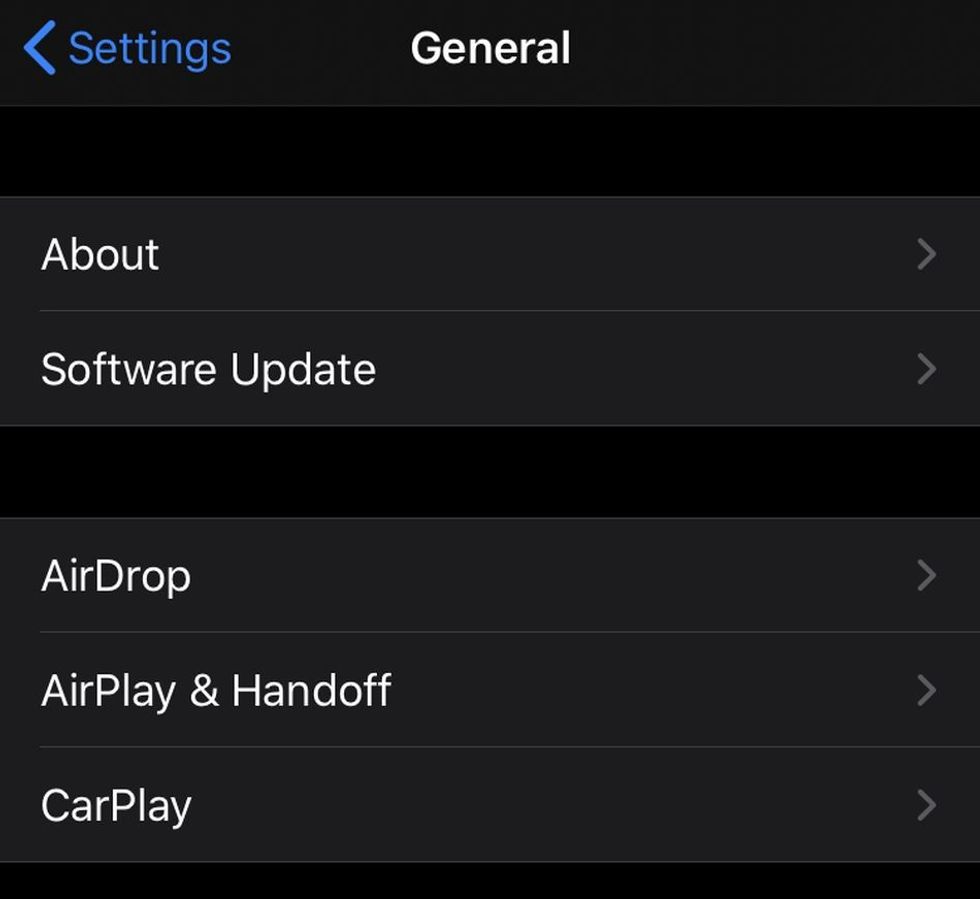Open Software Update
Screen dimensions: 980x899
point(490,369)
